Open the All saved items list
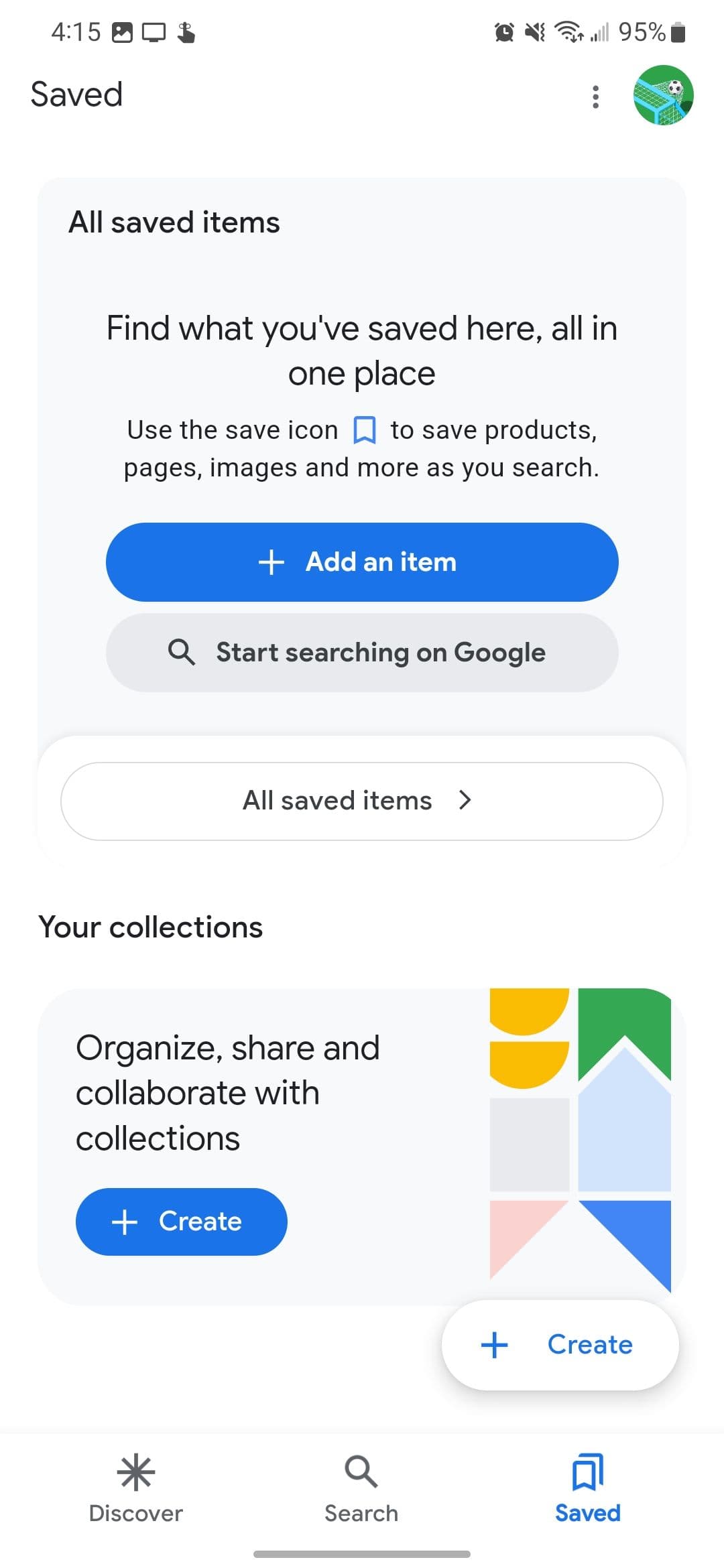The width and height of the screenshot is (724, 1568). pyautogui.click(x=361, y=800)
